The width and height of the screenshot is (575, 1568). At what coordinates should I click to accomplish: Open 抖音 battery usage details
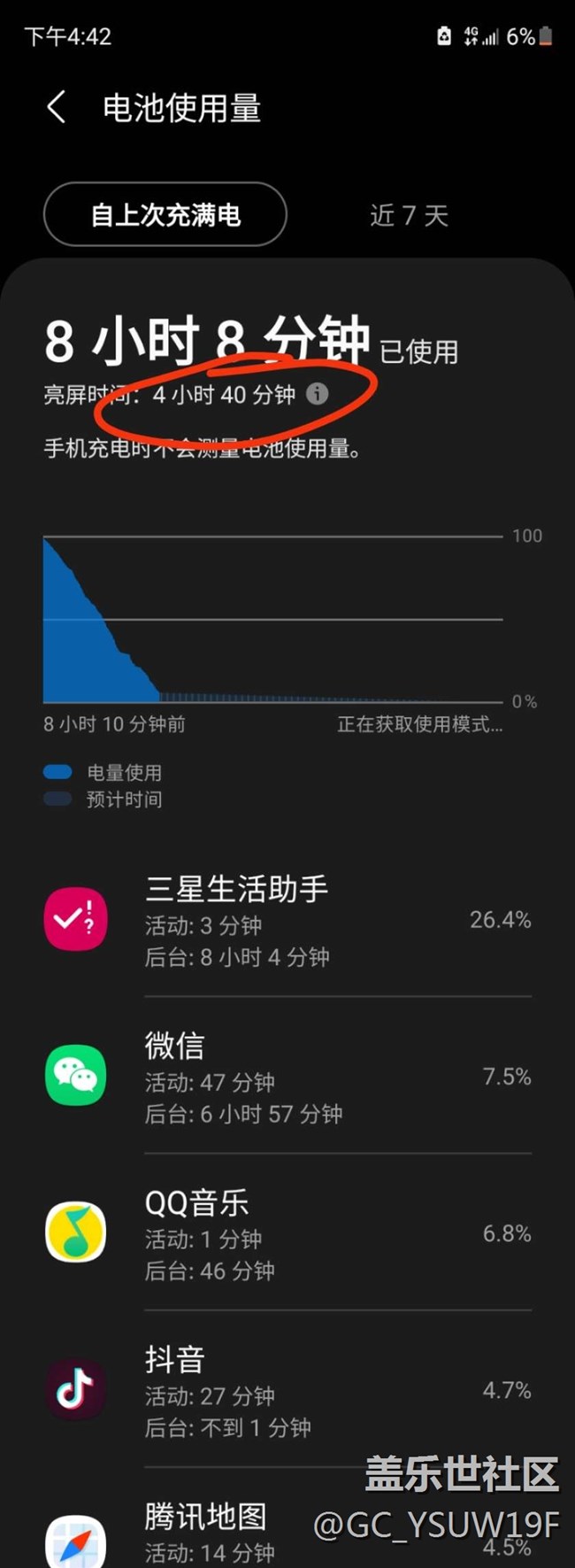(287, 1389)
